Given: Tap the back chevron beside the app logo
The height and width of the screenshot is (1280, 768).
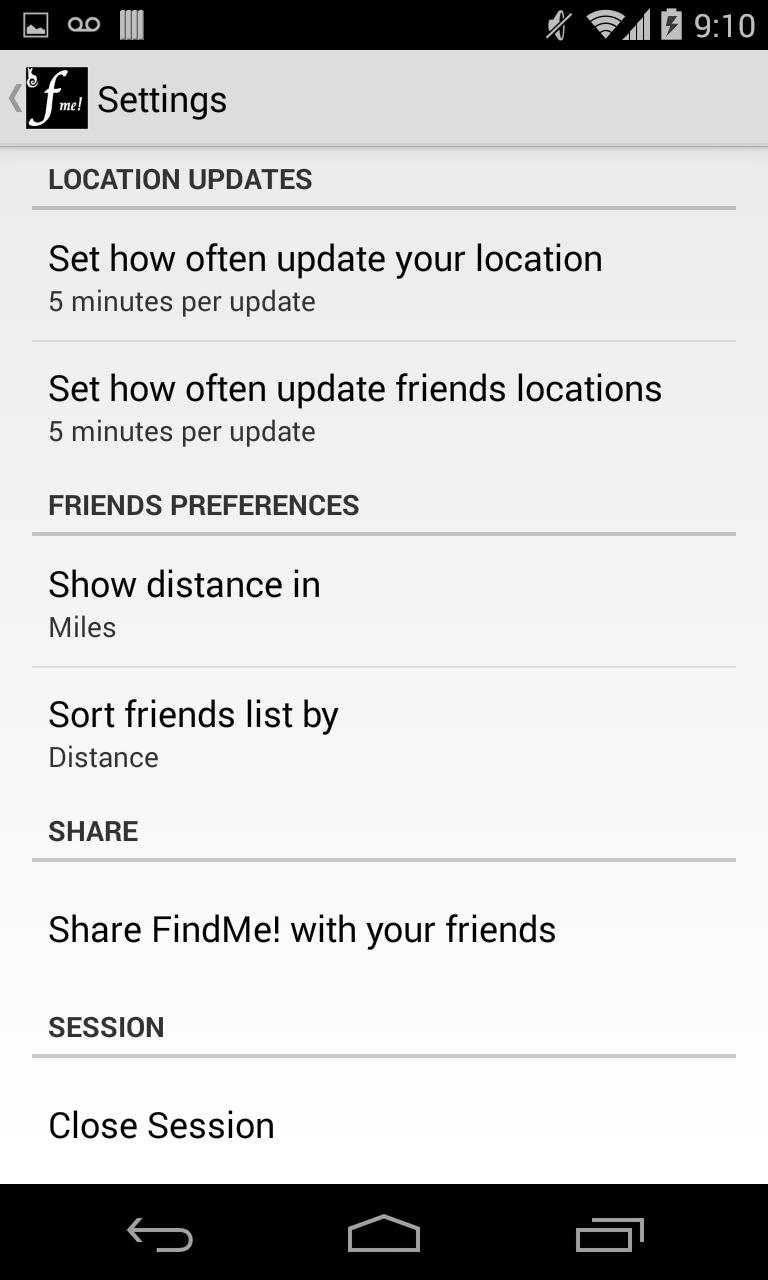Looking at the screenshot, I should tap(12, 97).
